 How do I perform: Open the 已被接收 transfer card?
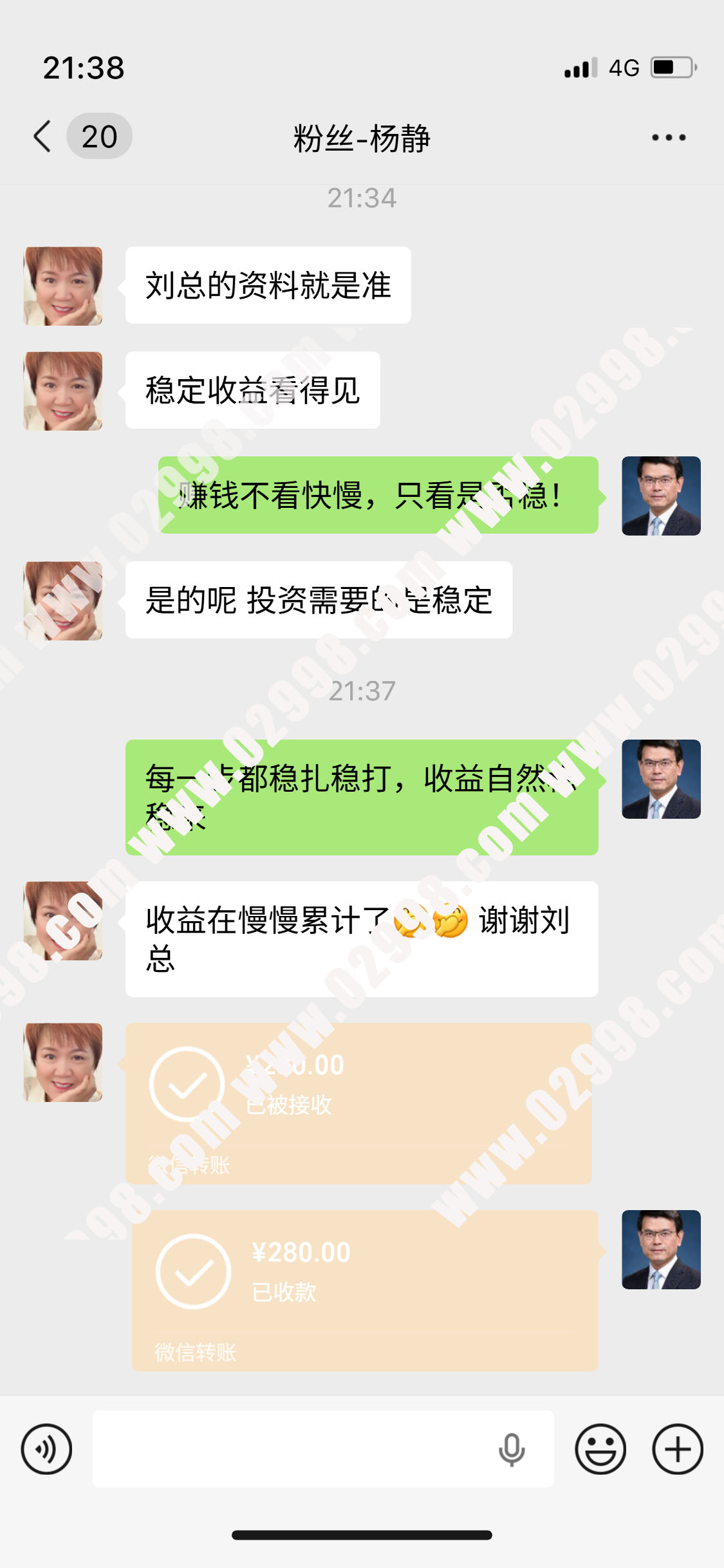pyautogui.click(x=358, y=1103)
